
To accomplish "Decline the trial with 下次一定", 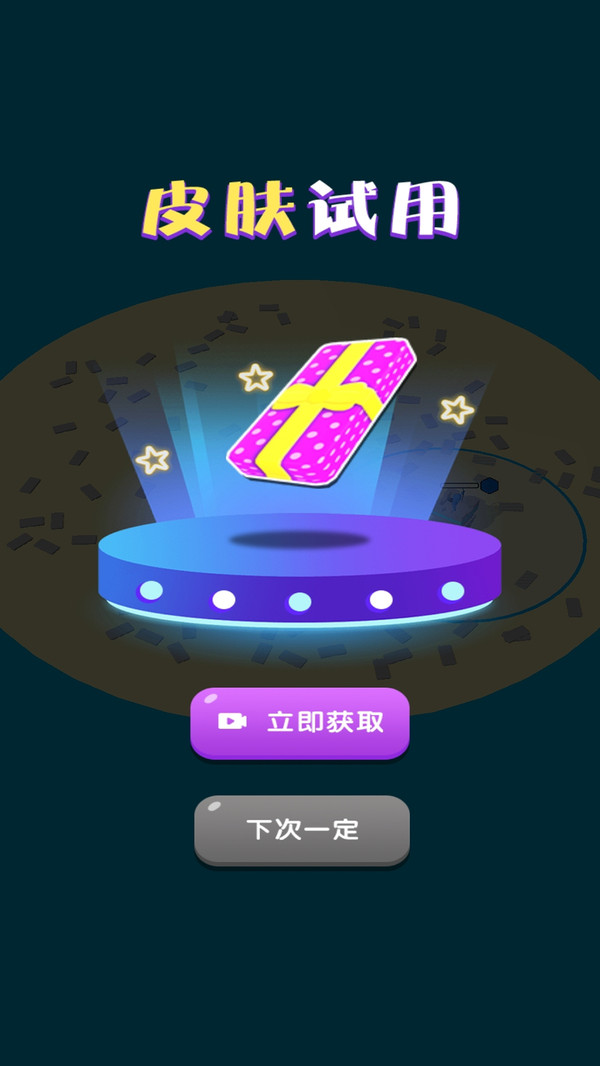I will [x=302, y=829].
